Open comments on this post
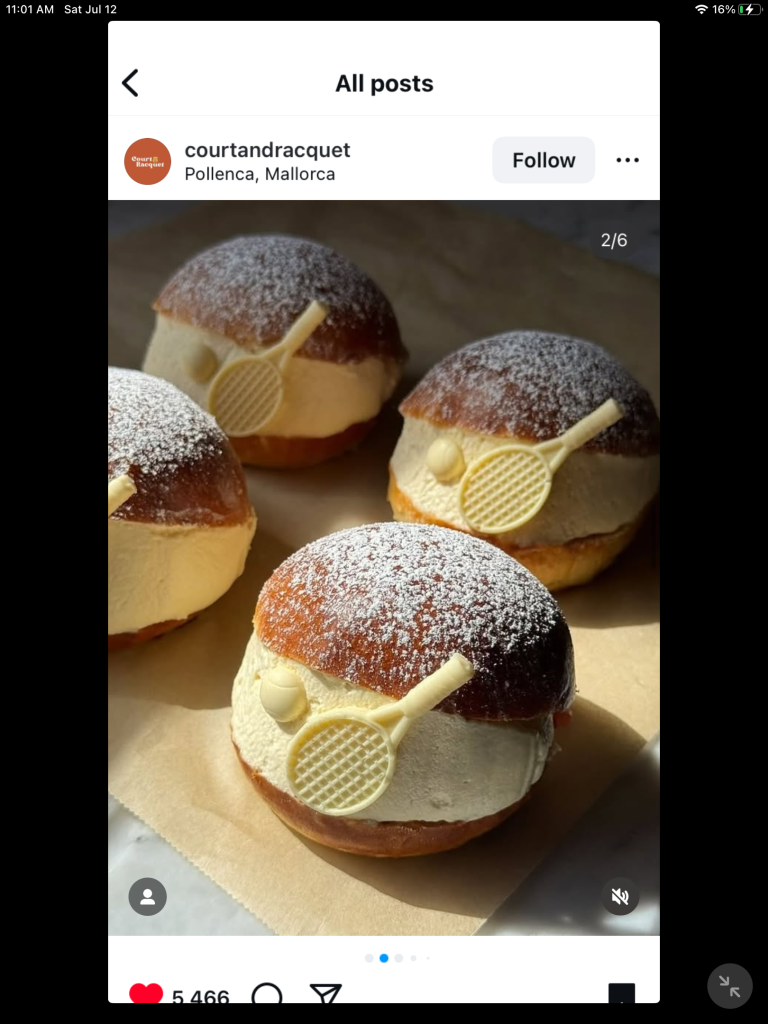Screen dimensions: 768x1024 pos(267,994)
